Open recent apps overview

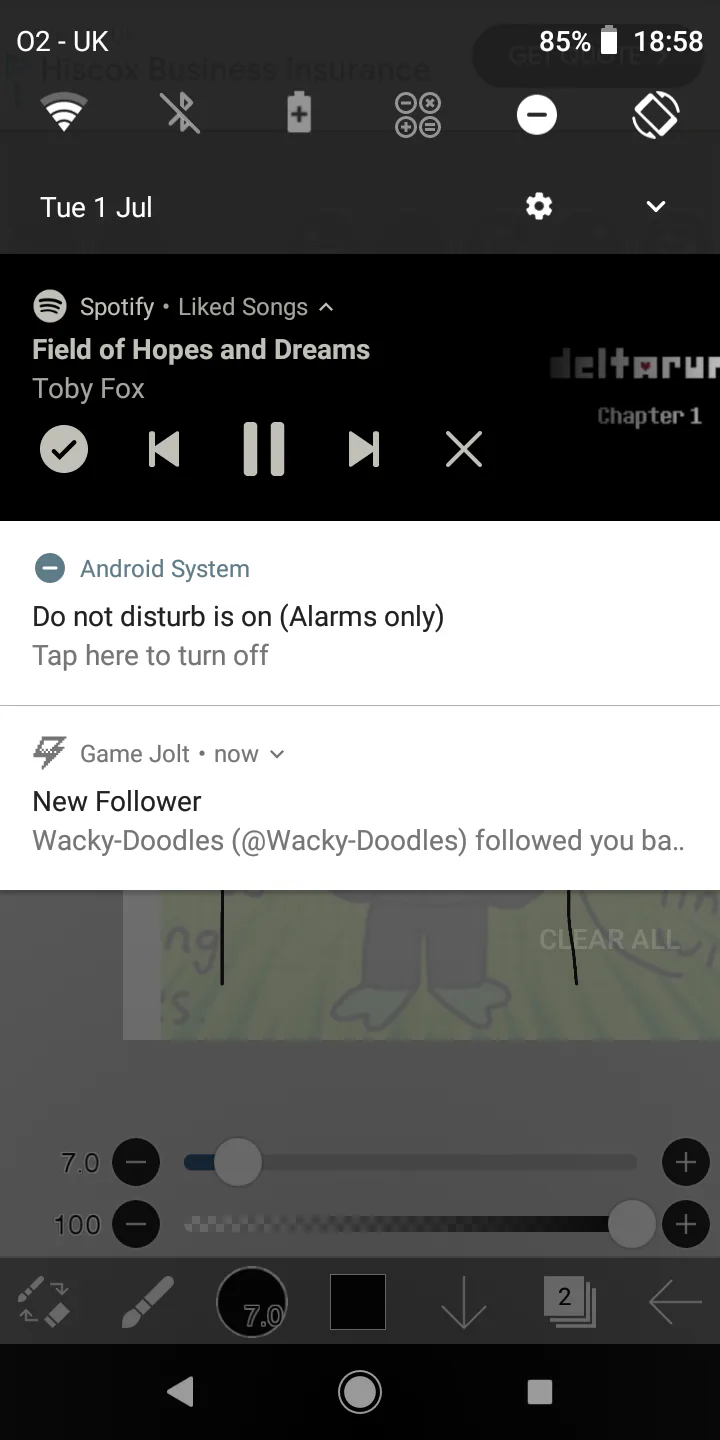[540, 1391]
